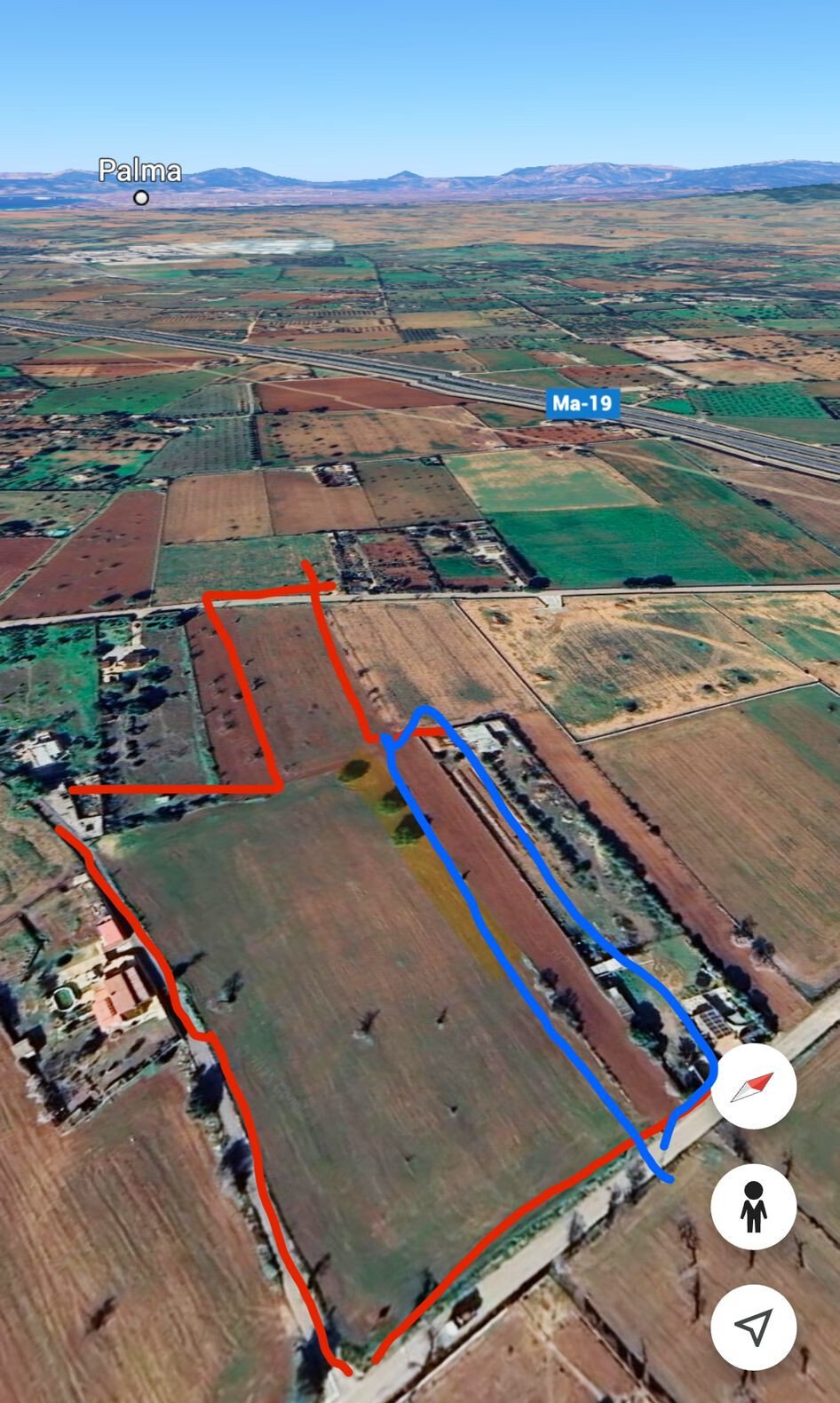Select the Palma place label

[140, 171]
